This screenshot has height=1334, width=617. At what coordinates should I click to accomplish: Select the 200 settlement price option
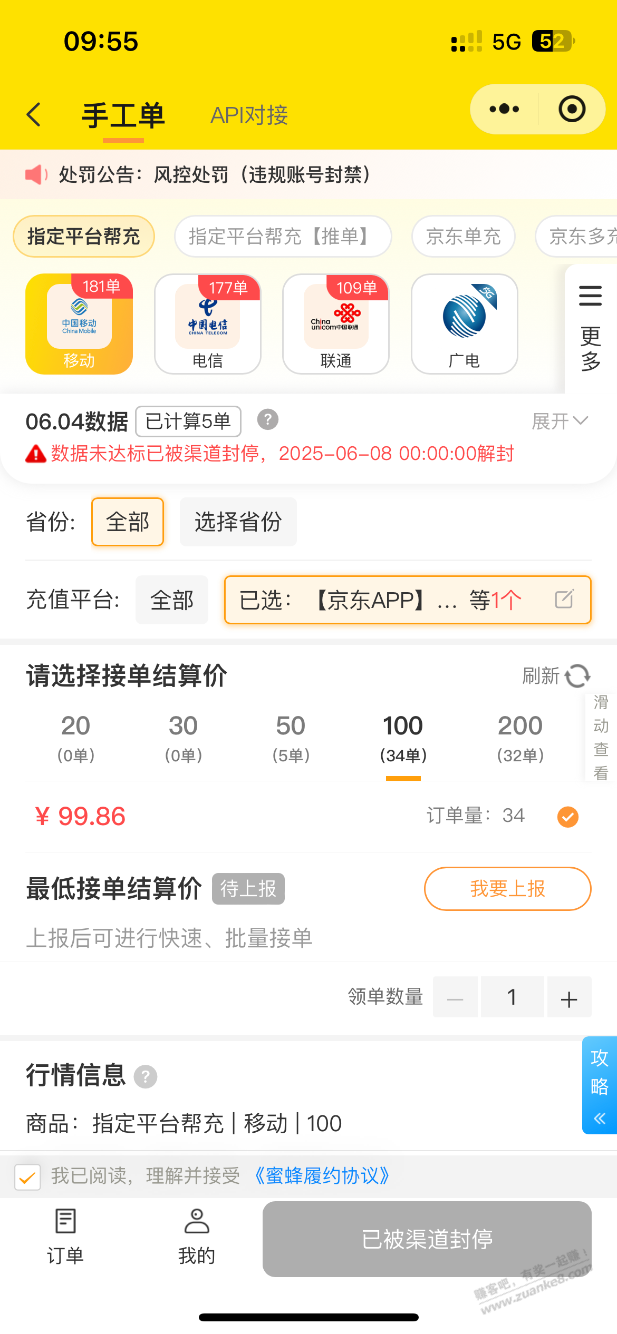tap(520, 737)
